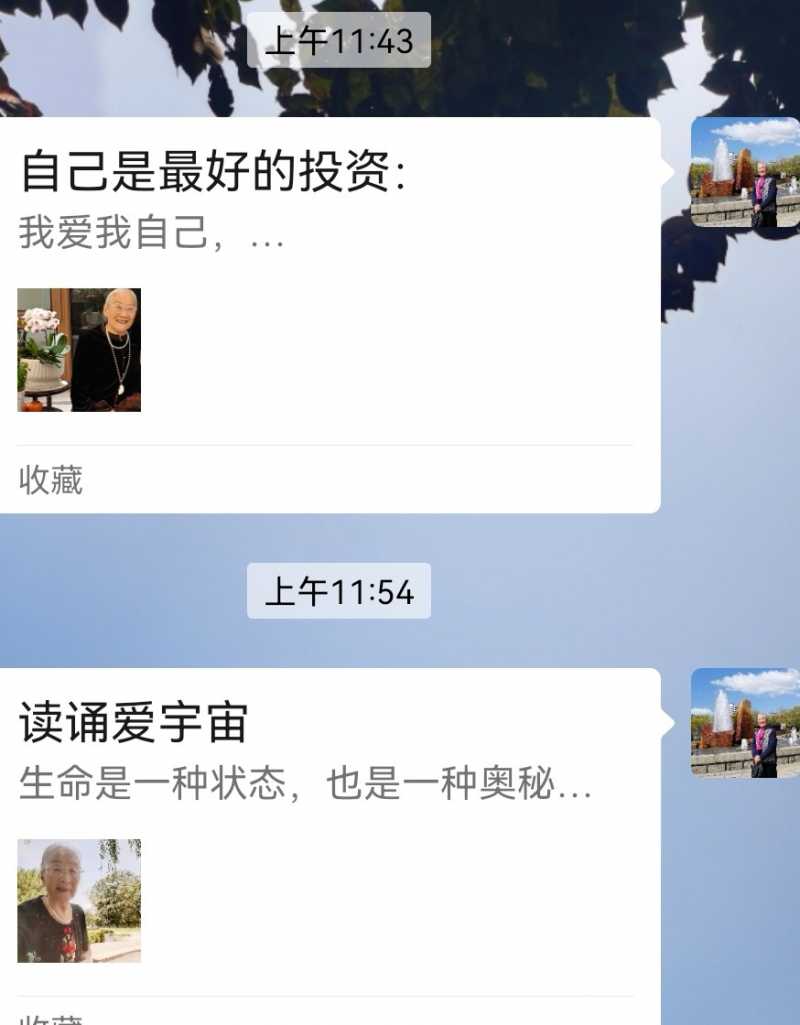Tap the 上午11:54 timestamp

340,591
